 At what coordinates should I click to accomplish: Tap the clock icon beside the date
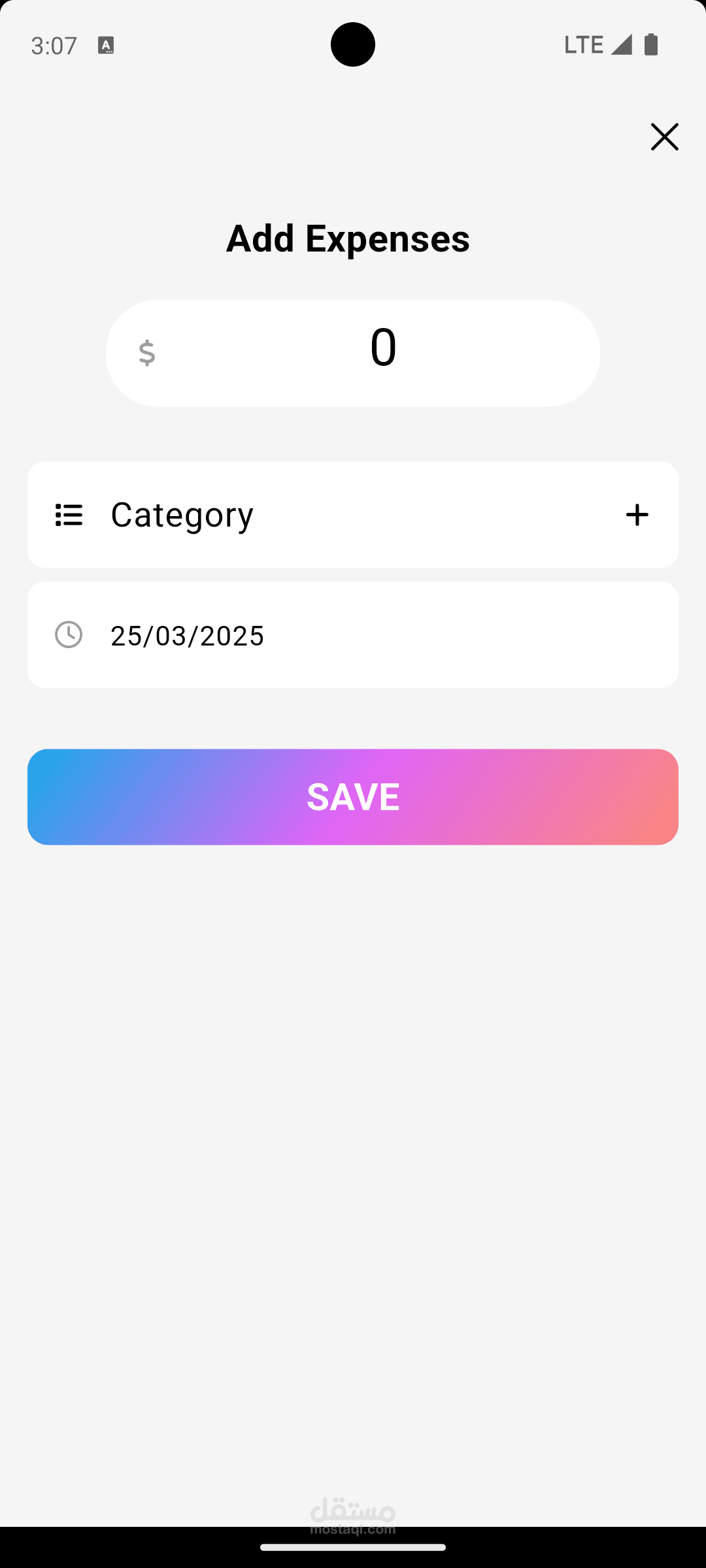(68, 634)
